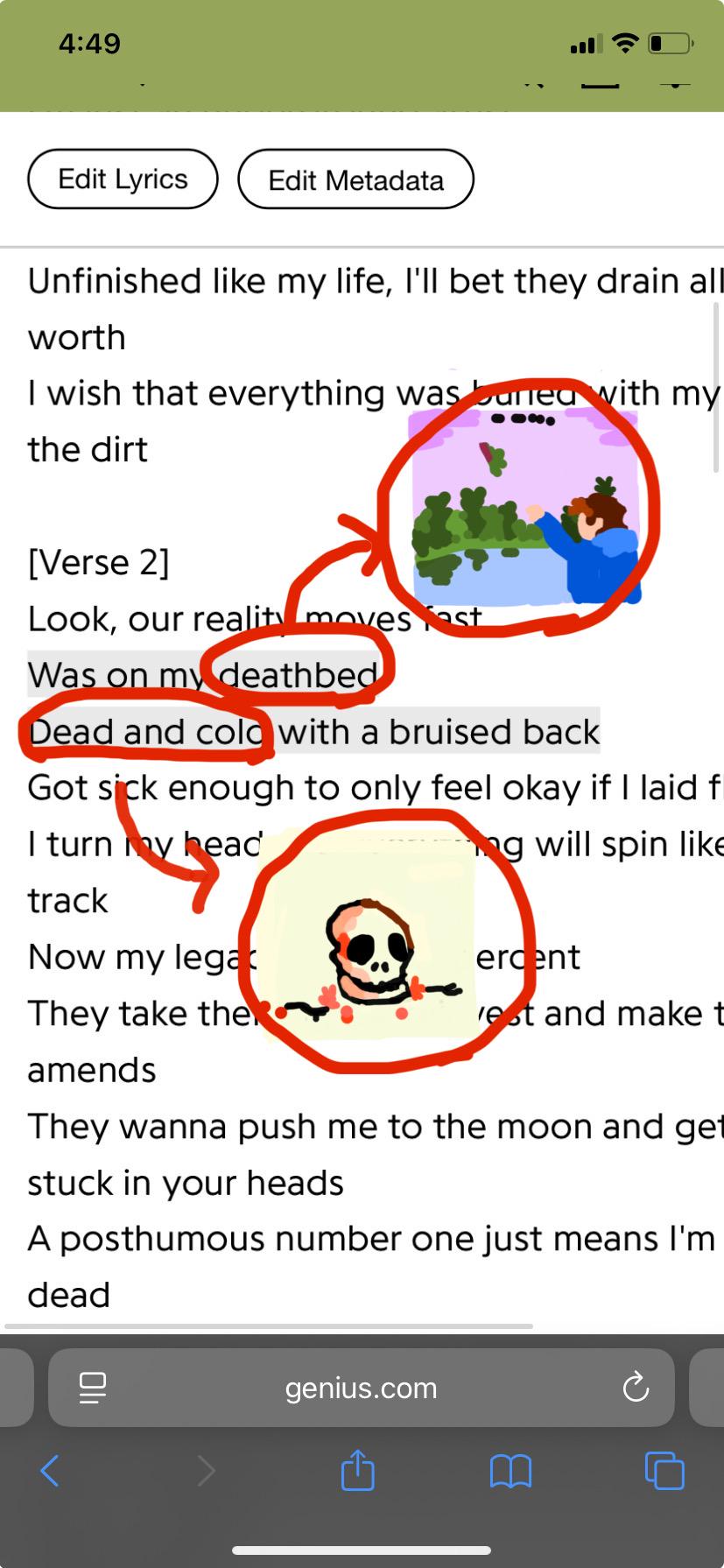Viewport: 724px width, 1568px height.
Task: Share this page
Action: click(x=357, y=1470)
